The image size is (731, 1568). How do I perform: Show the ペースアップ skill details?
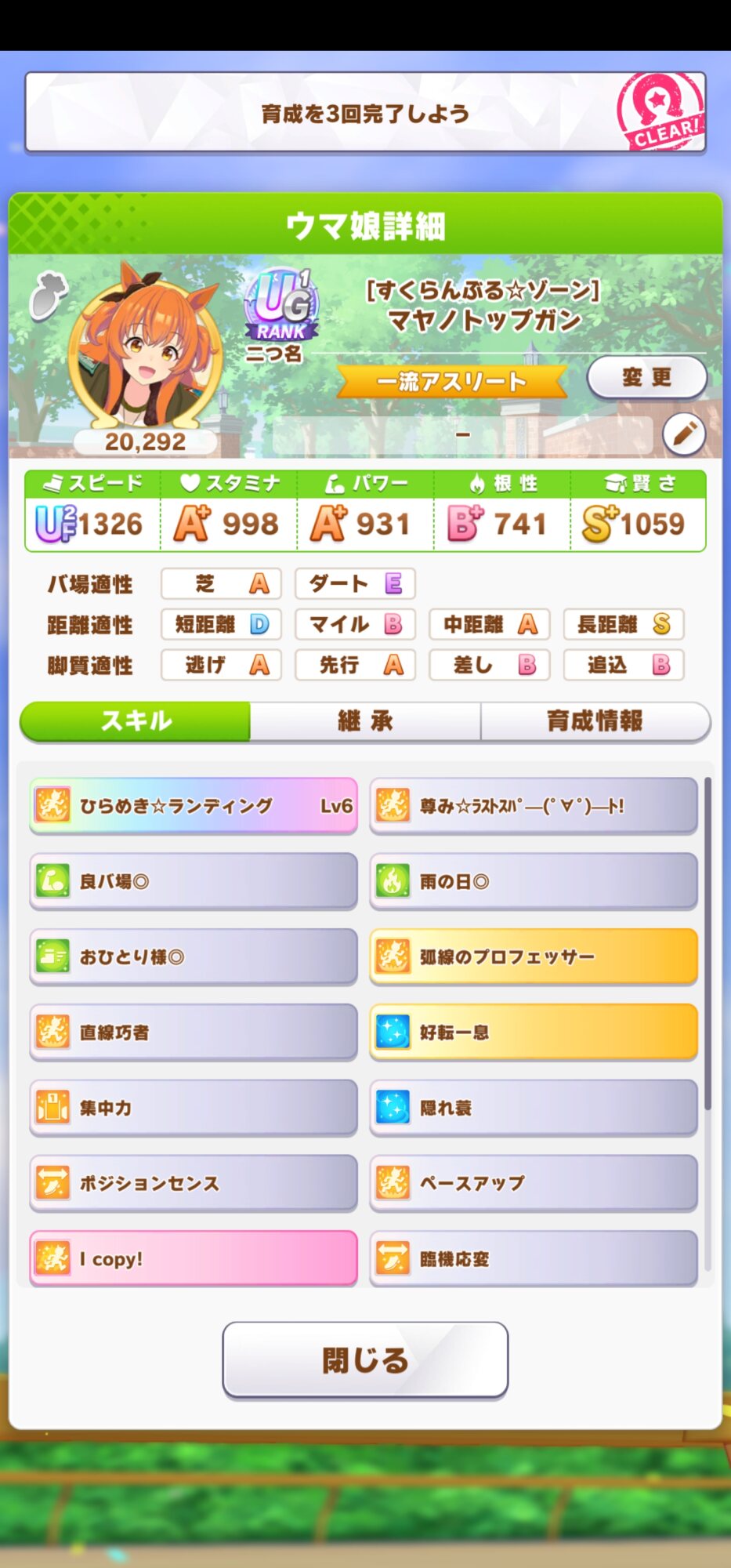(533, 1182)
